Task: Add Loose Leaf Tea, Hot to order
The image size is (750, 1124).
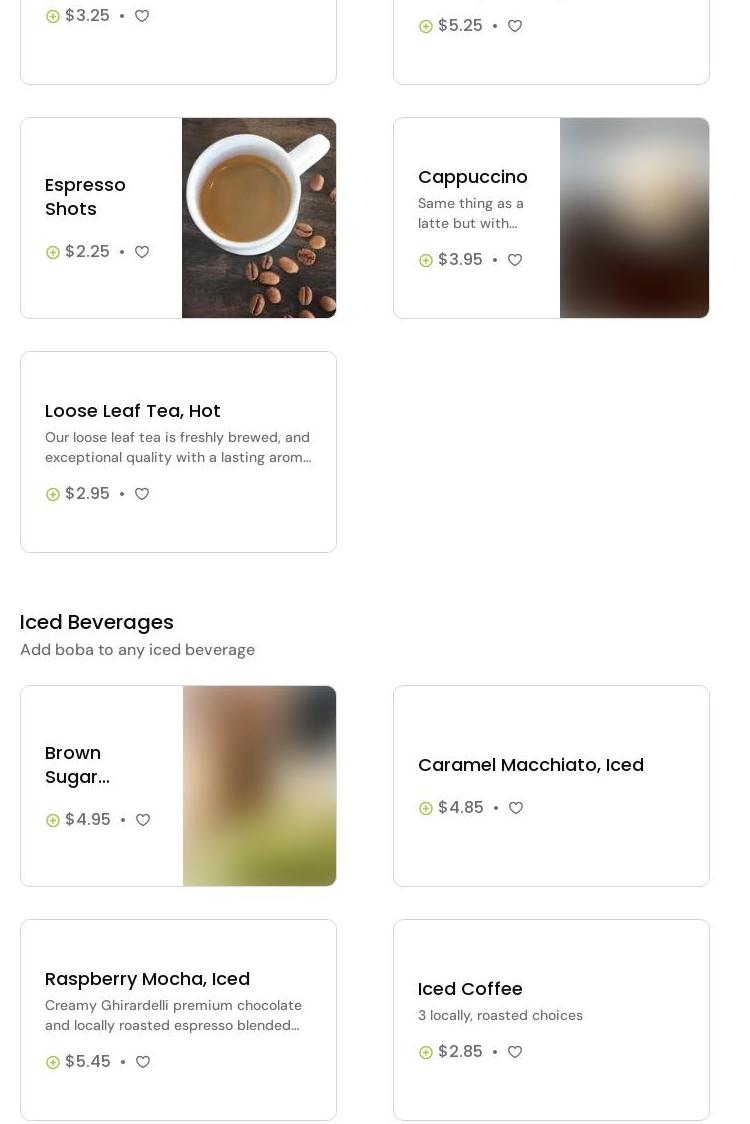Action: pos(53,494)
